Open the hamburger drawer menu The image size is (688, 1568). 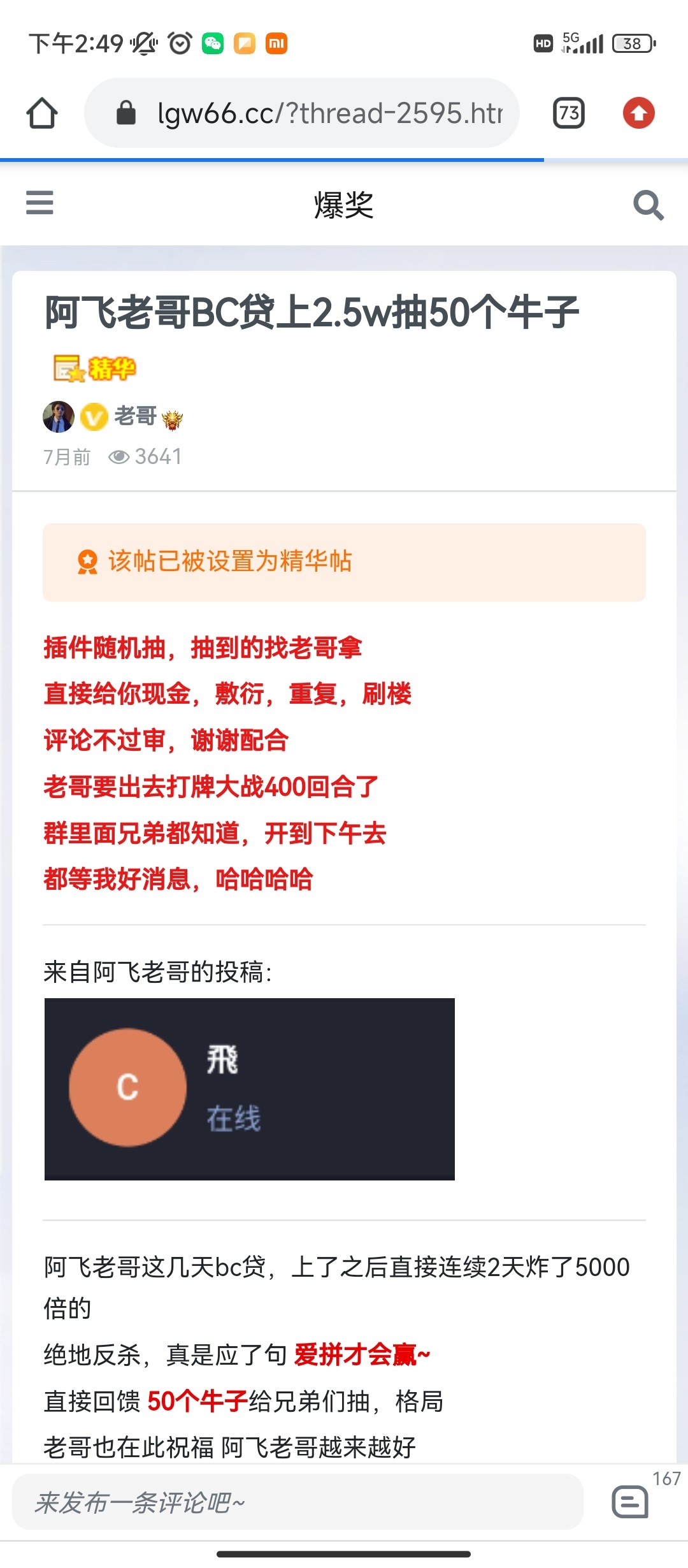[39, 203]
